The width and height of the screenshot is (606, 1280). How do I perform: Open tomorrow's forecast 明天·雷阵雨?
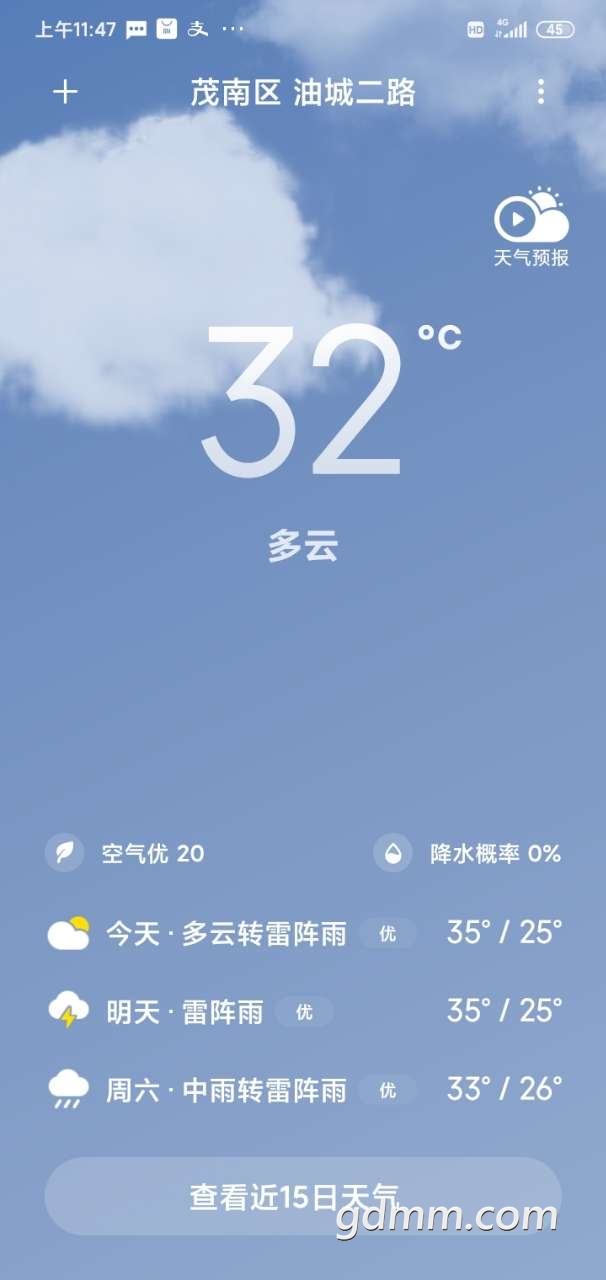tap(304, 1011)
